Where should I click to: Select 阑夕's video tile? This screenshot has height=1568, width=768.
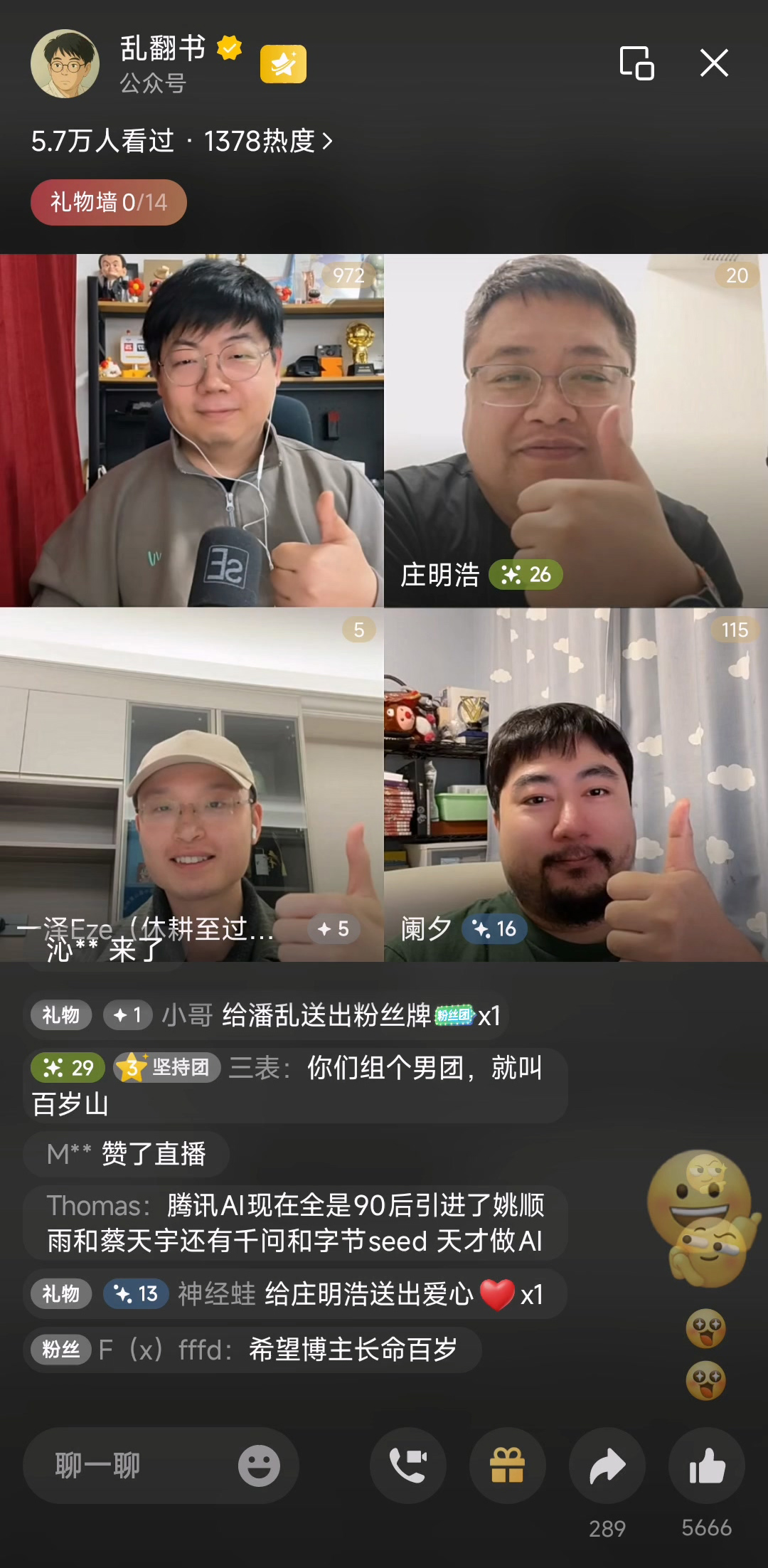[x=576, y=784]
